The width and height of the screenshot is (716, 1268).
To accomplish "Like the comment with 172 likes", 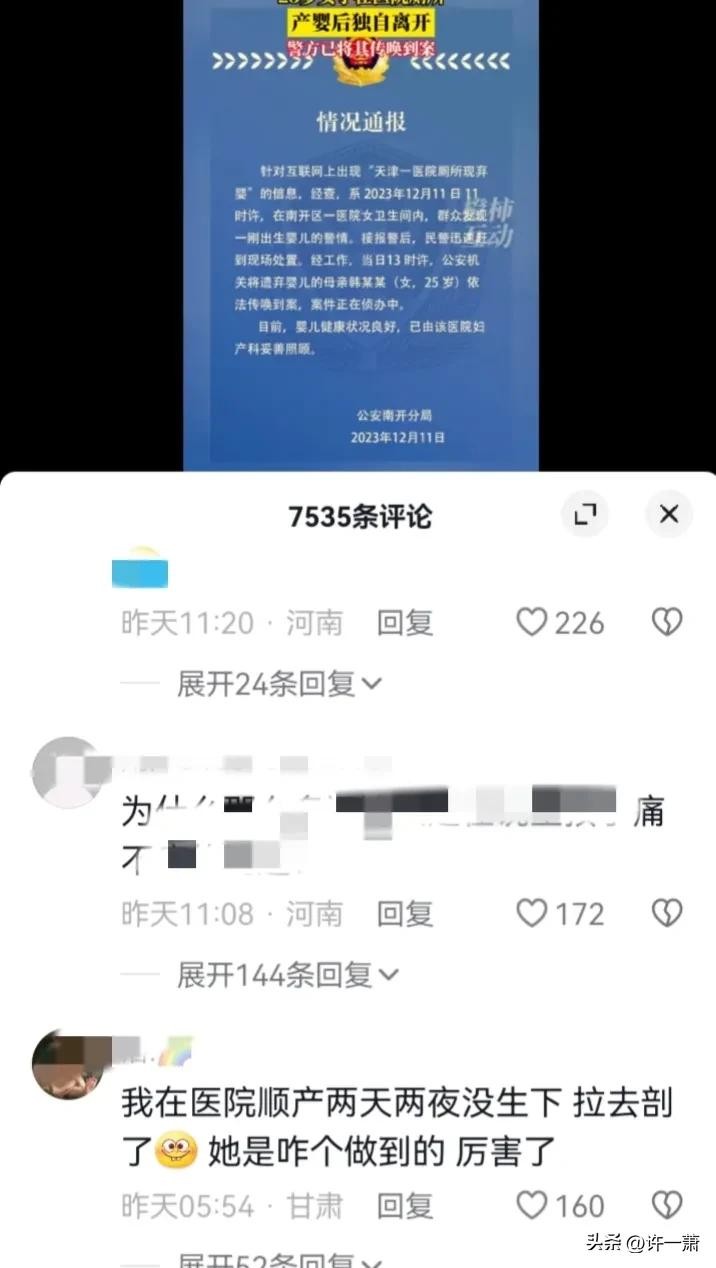I will click(533, 913).
